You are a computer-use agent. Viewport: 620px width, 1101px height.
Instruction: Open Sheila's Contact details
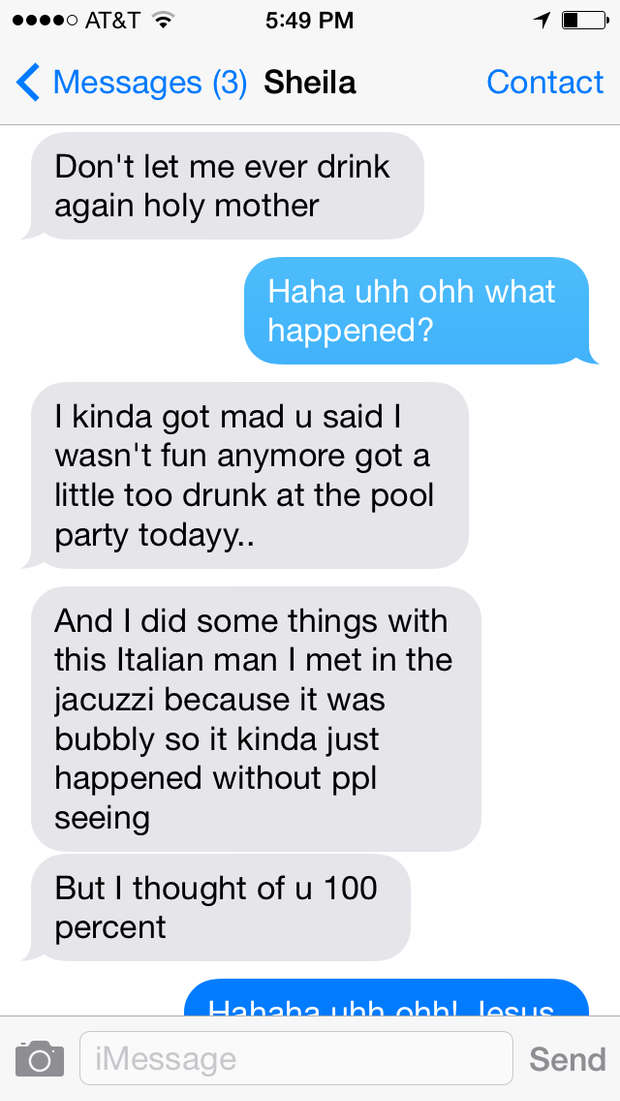point(545,82)
